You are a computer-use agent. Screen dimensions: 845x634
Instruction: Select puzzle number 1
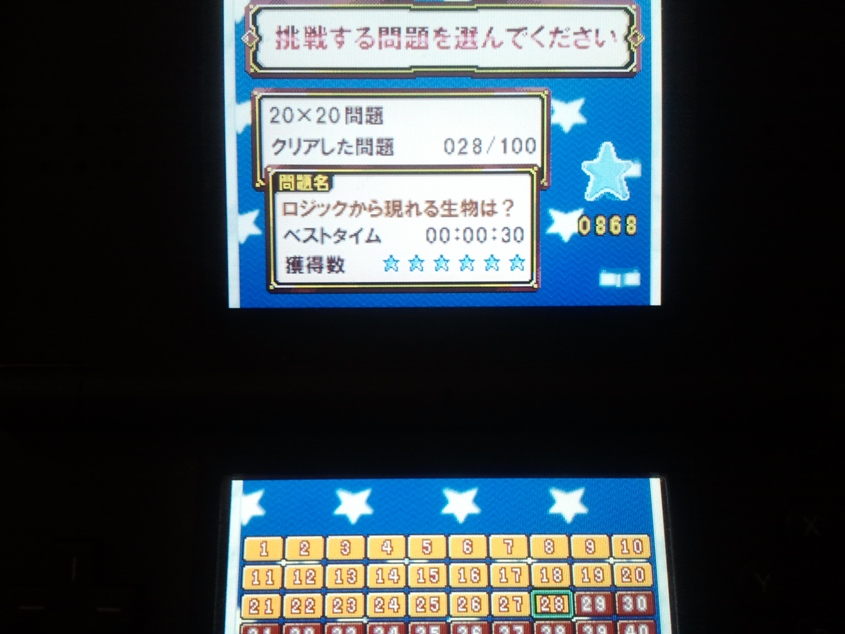[x=264, y=548]
